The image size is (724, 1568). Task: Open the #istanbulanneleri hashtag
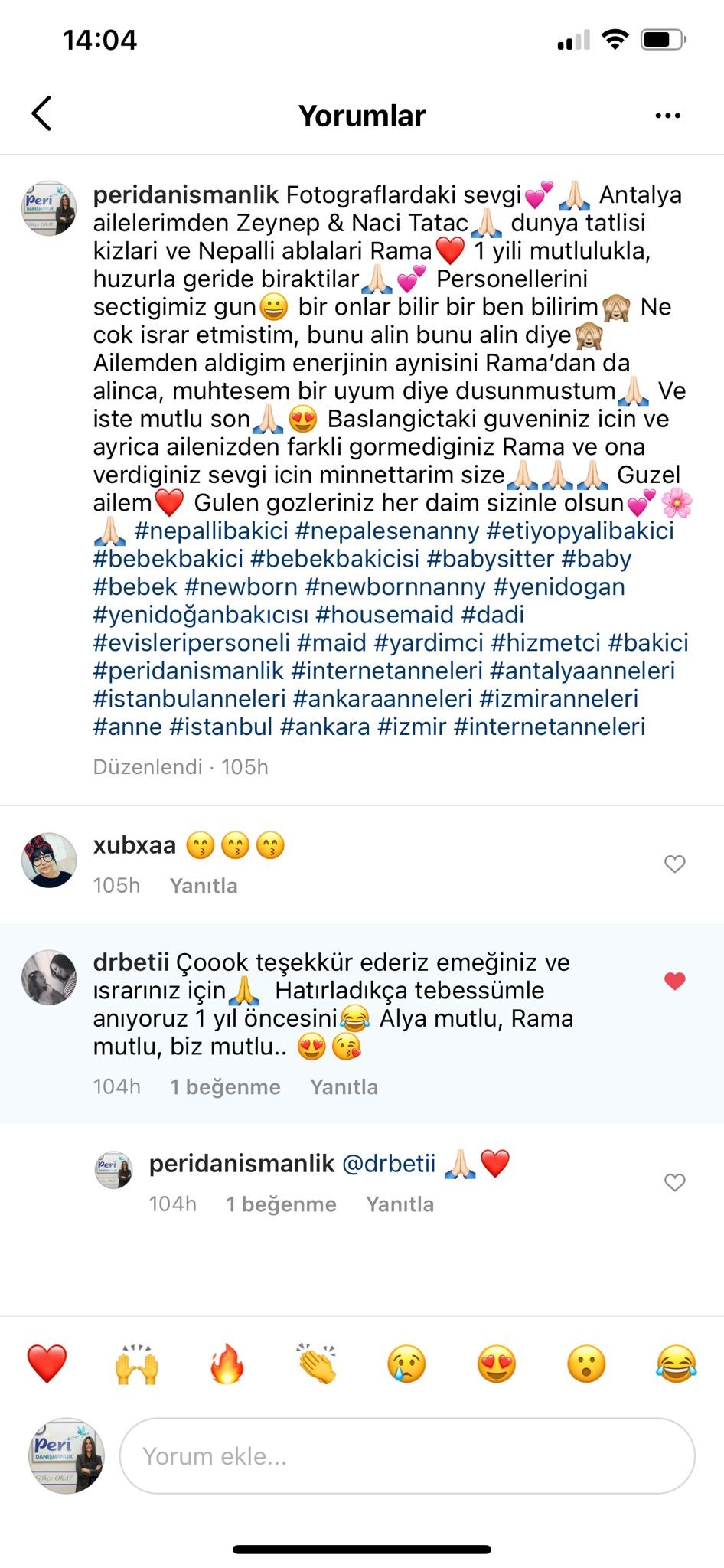pos(189,698)
